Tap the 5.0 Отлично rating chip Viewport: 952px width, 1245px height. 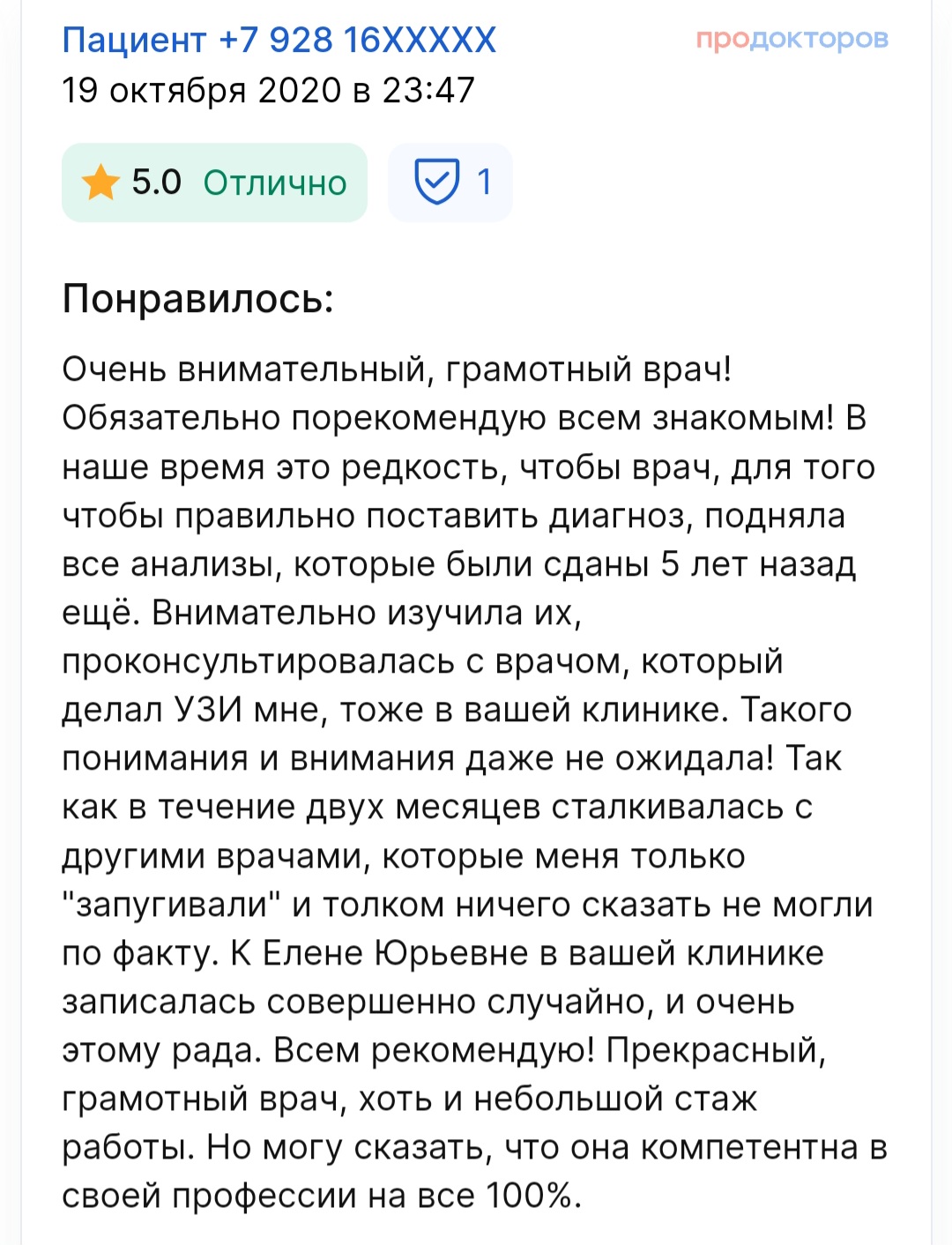(214, 183)
